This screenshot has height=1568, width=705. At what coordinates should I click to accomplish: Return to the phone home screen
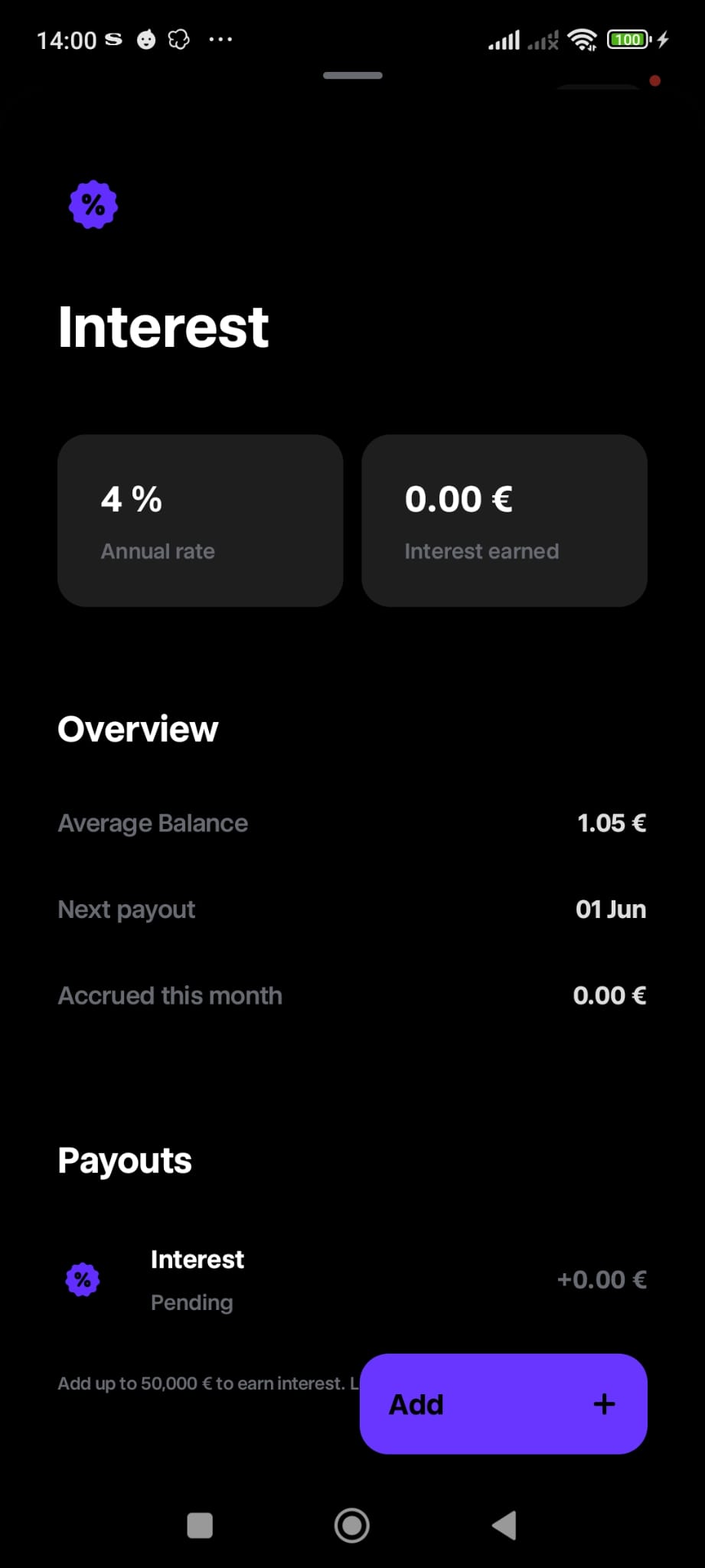[352, 1525]
